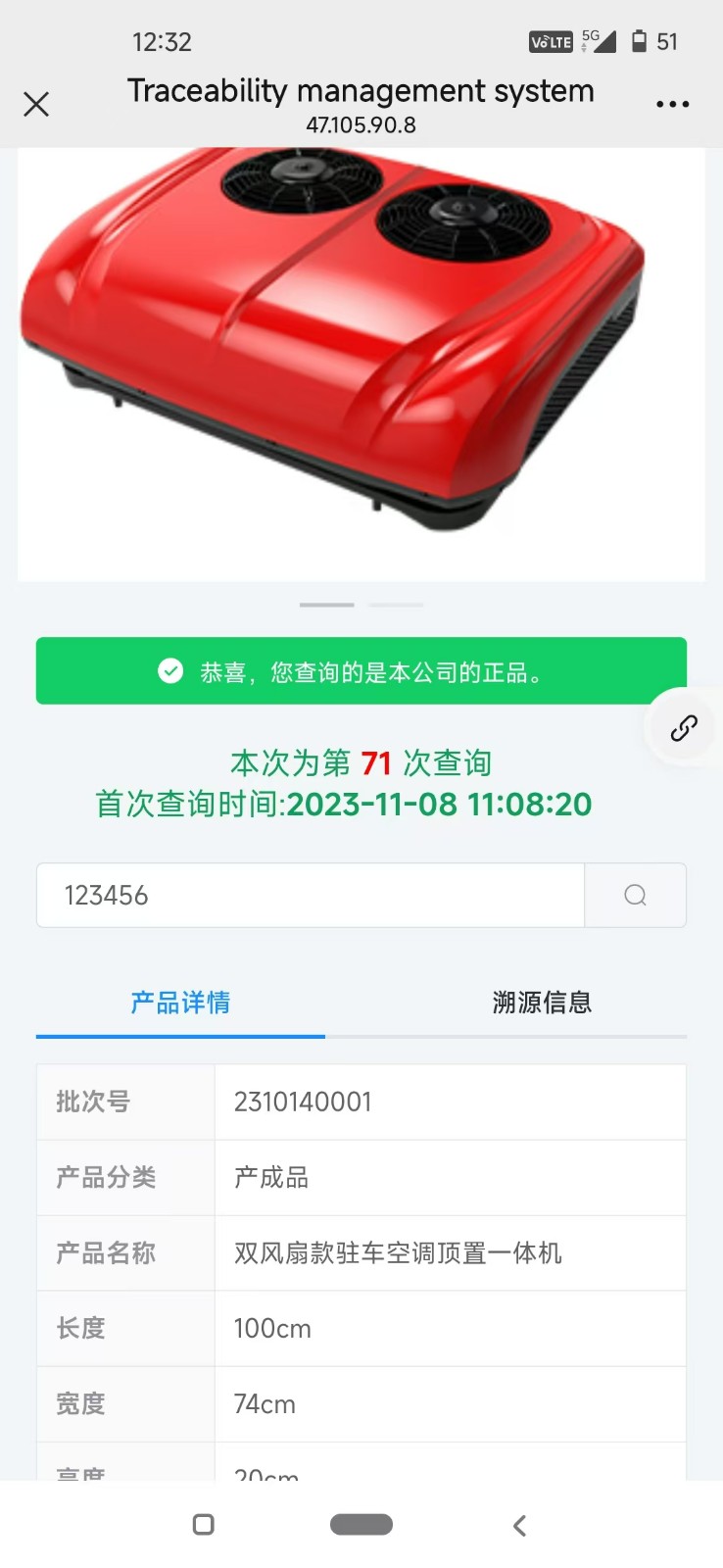Go back using the system back button
The image size is (723, 1568).
[520, 1525]
